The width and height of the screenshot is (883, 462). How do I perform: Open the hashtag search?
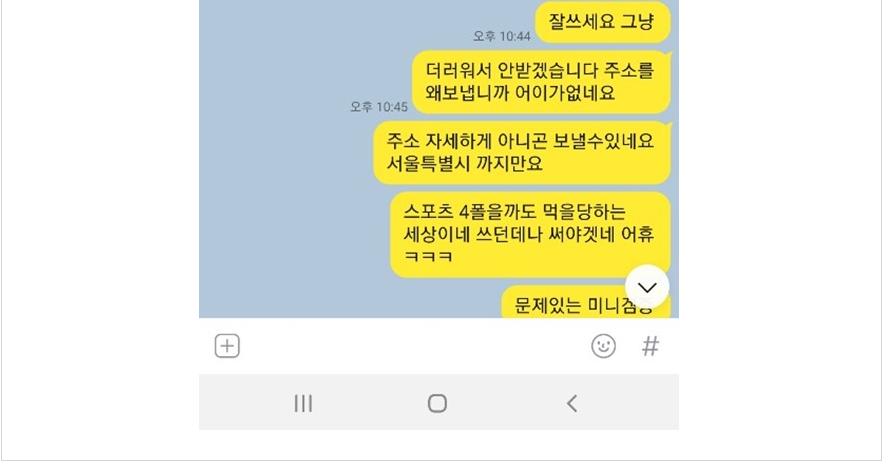tap(650, 346)
